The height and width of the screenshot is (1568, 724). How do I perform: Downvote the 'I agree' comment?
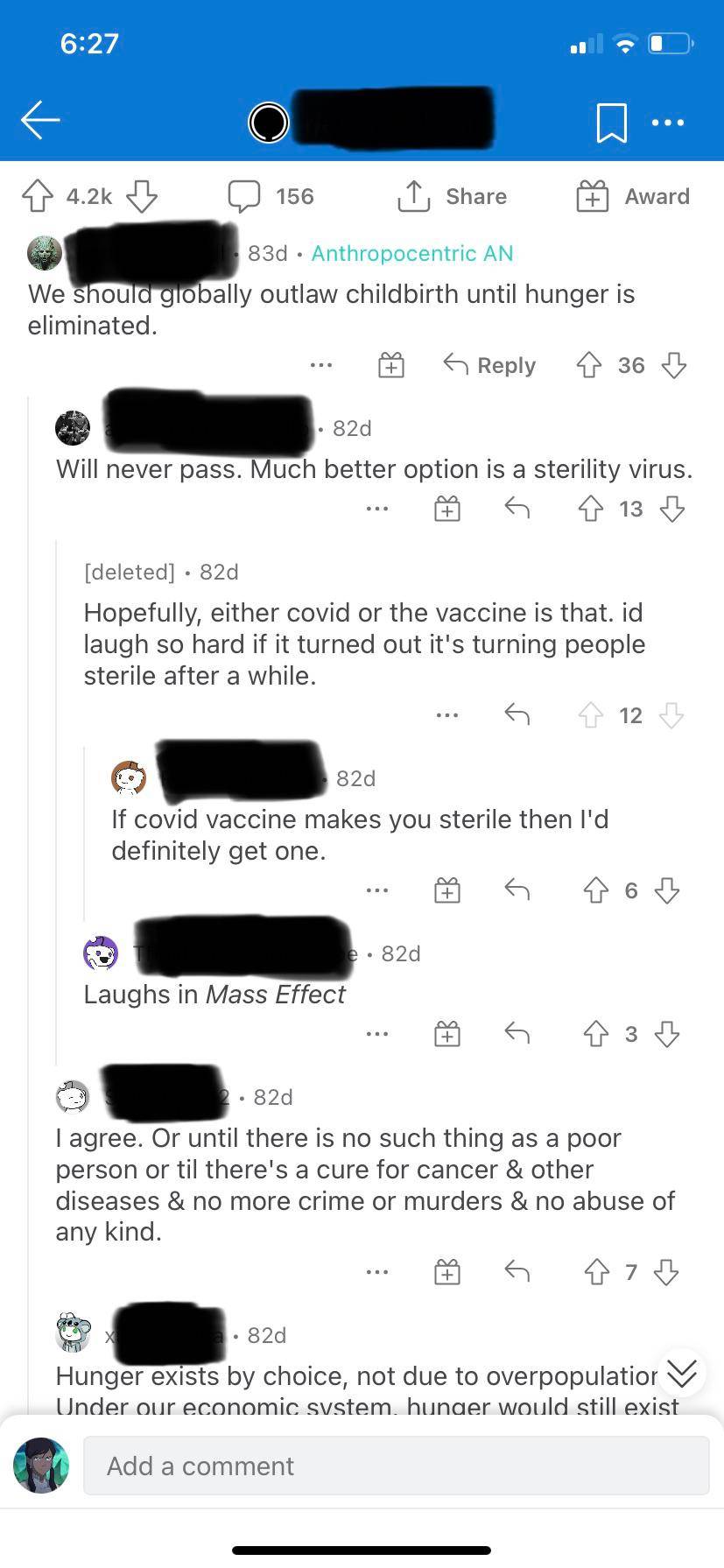(x=667, y=1271)
